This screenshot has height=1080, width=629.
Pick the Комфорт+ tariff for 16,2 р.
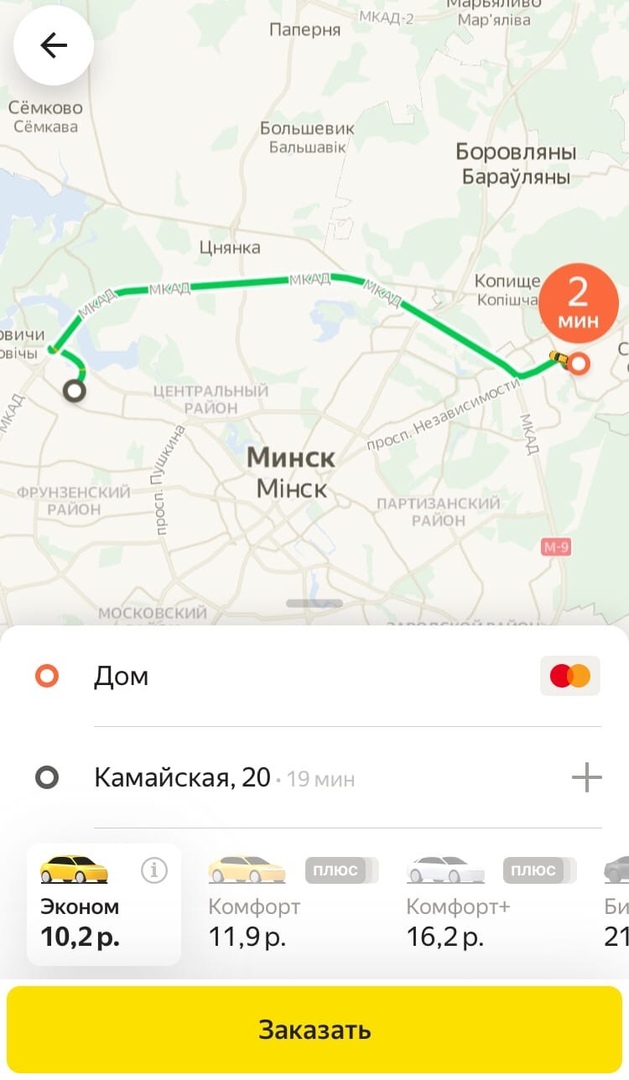click(452, 904)
